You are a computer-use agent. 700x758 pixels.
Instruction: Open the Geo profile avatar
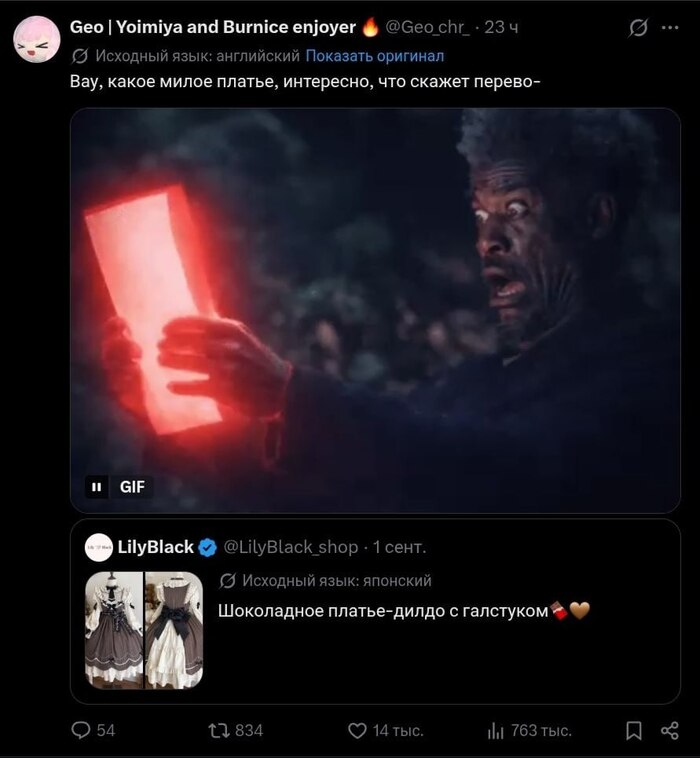coord(37,39)
